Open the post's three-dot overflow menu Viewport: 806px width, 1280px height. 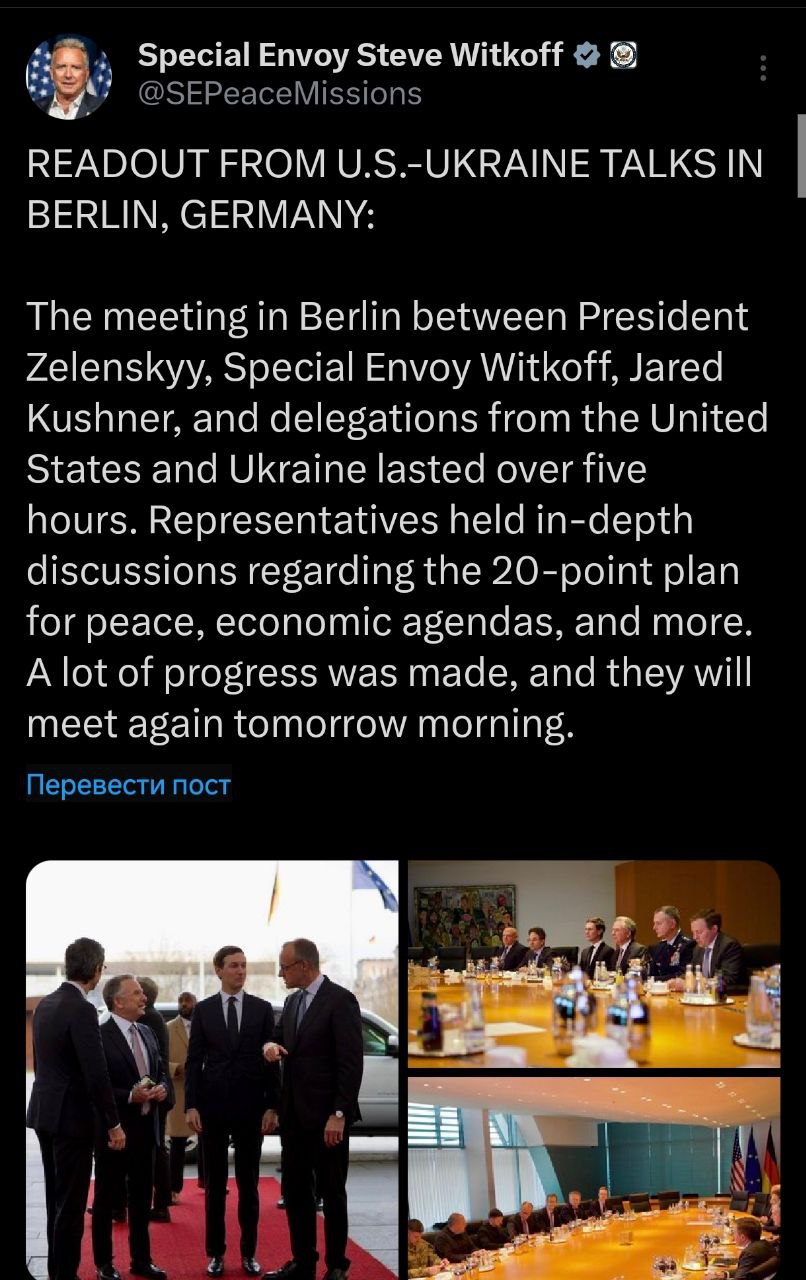click(x=763, y=68)
